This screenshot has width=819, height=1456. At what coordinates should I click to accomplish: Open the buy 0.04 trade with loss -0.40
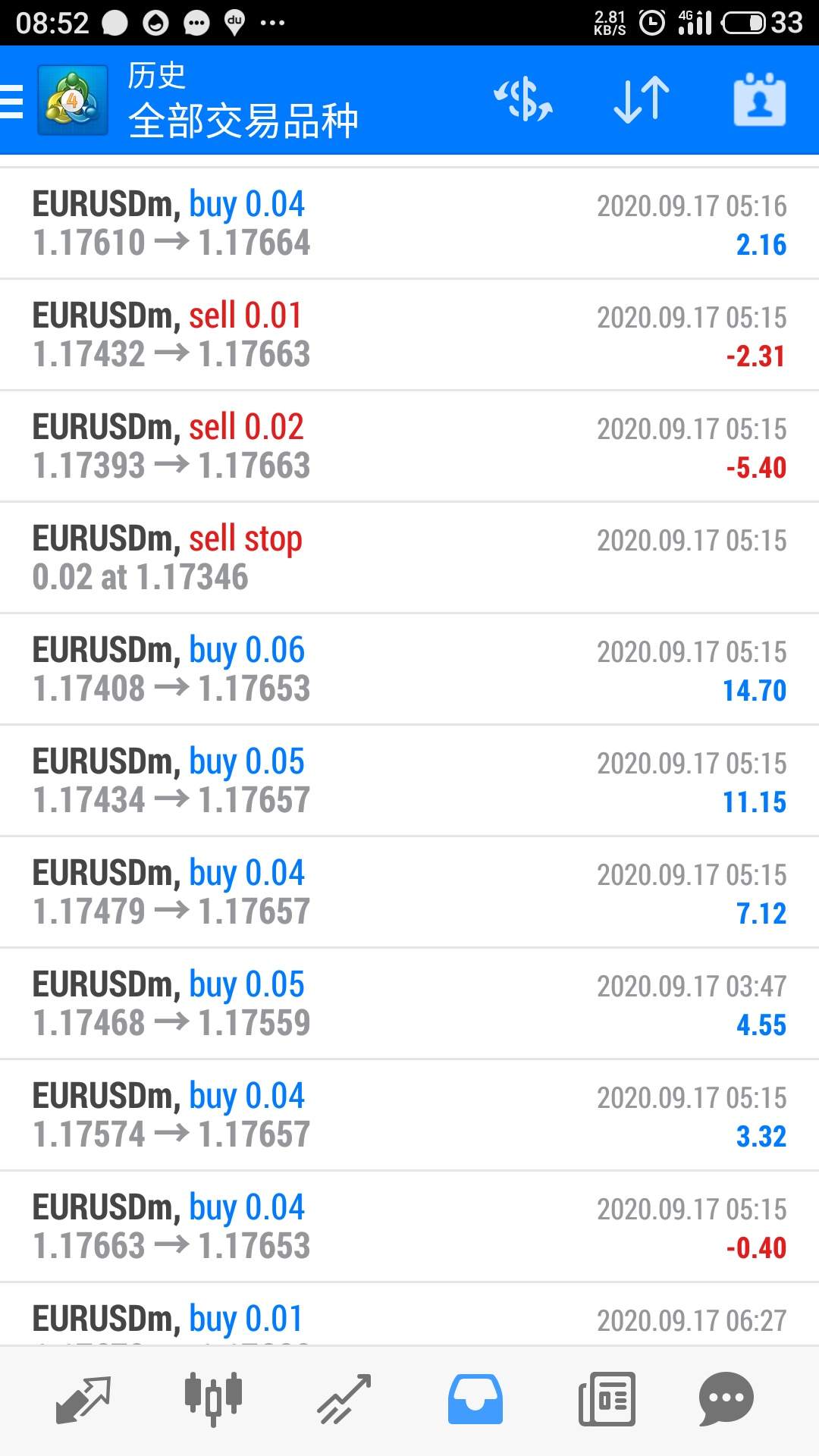[409, 1227]
